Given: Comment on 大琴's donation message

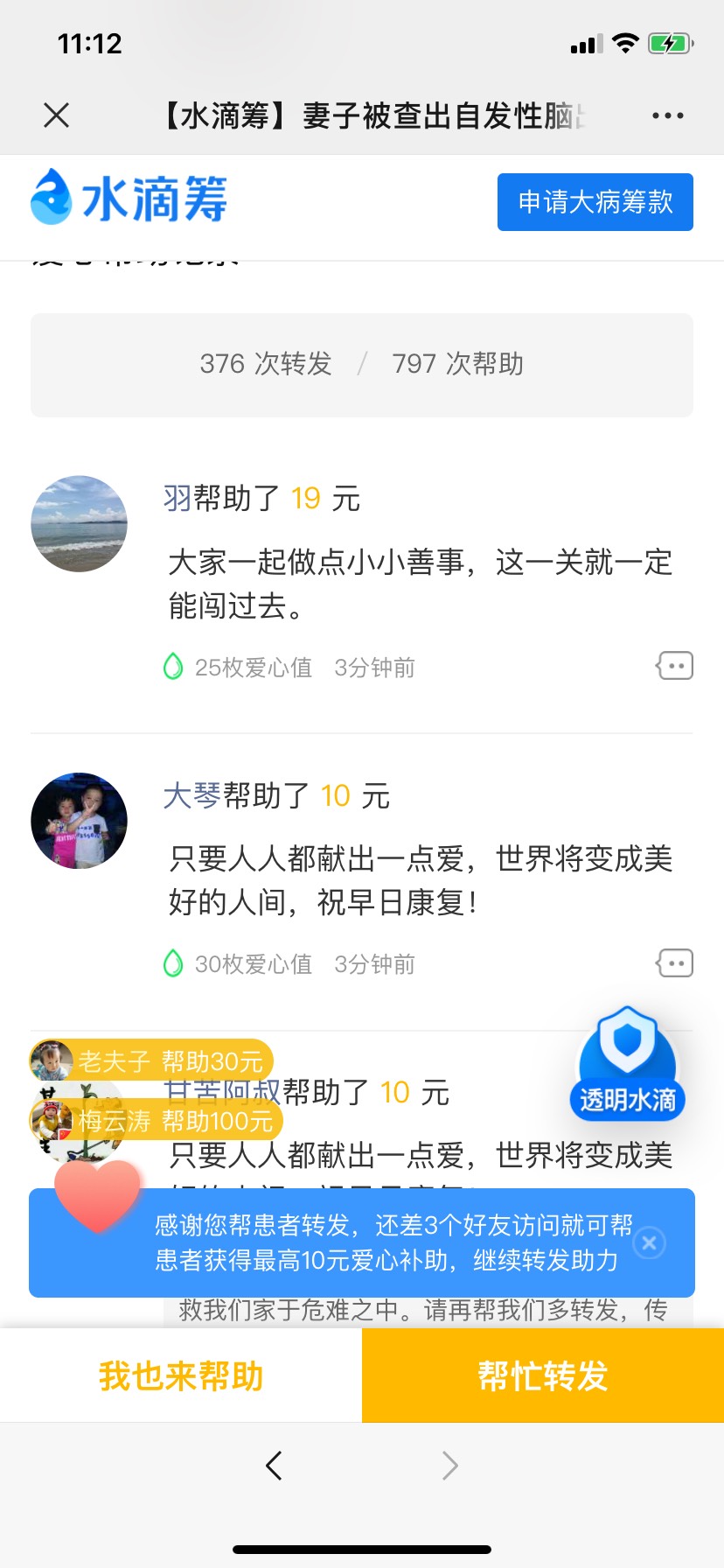Looking at the screenshot, I should 675,963.
